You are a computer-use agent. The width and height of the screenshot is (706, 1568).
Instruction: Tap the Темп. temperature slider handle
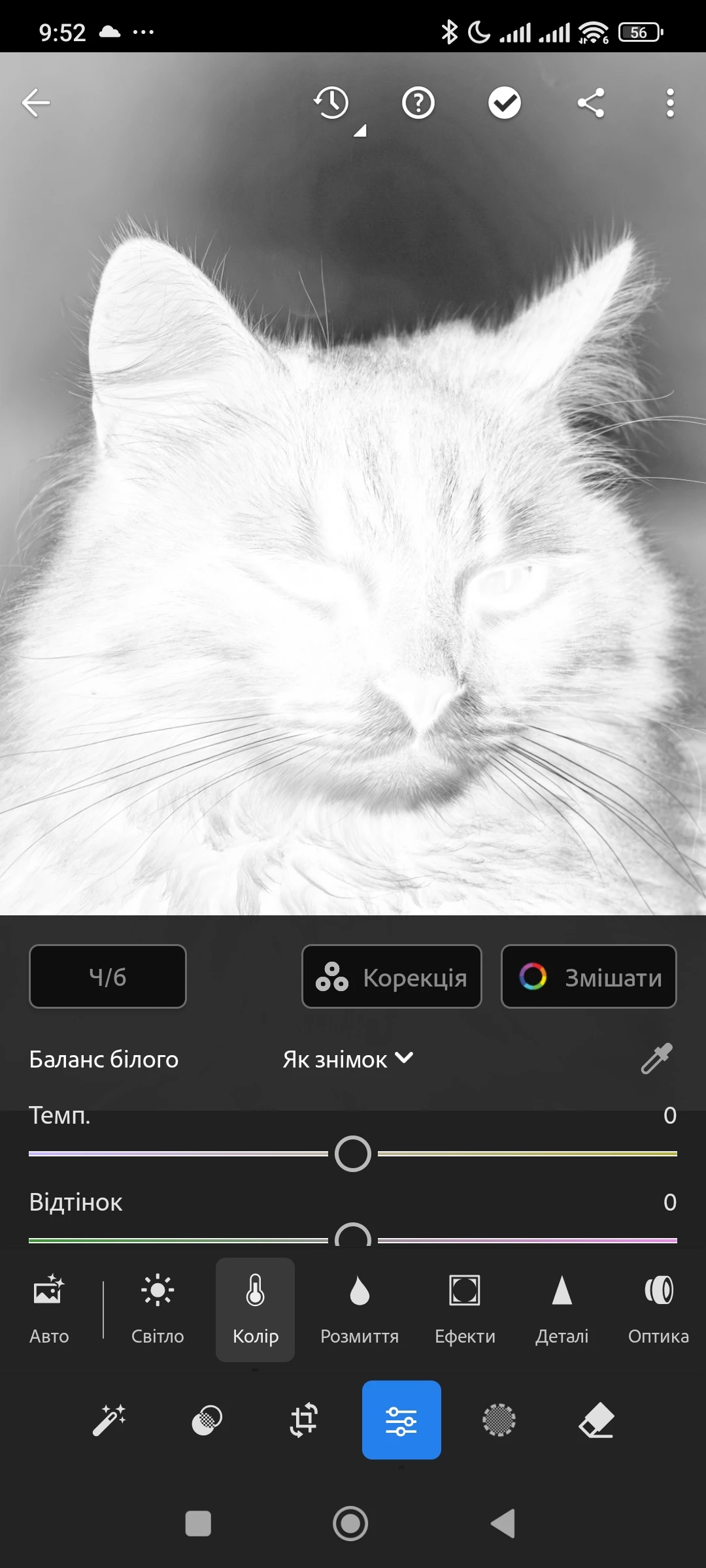[353, 1154]
